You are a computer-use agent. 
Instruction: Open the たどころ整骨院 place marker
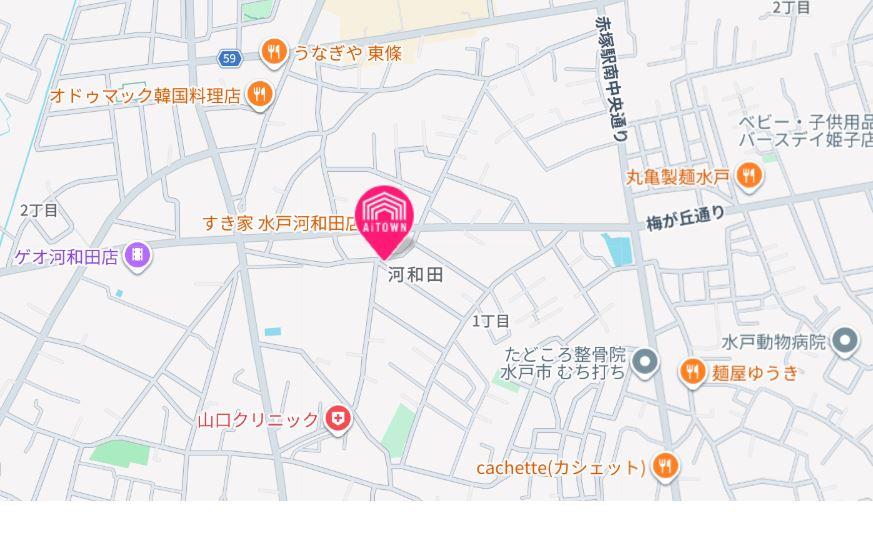pos(646,361)
